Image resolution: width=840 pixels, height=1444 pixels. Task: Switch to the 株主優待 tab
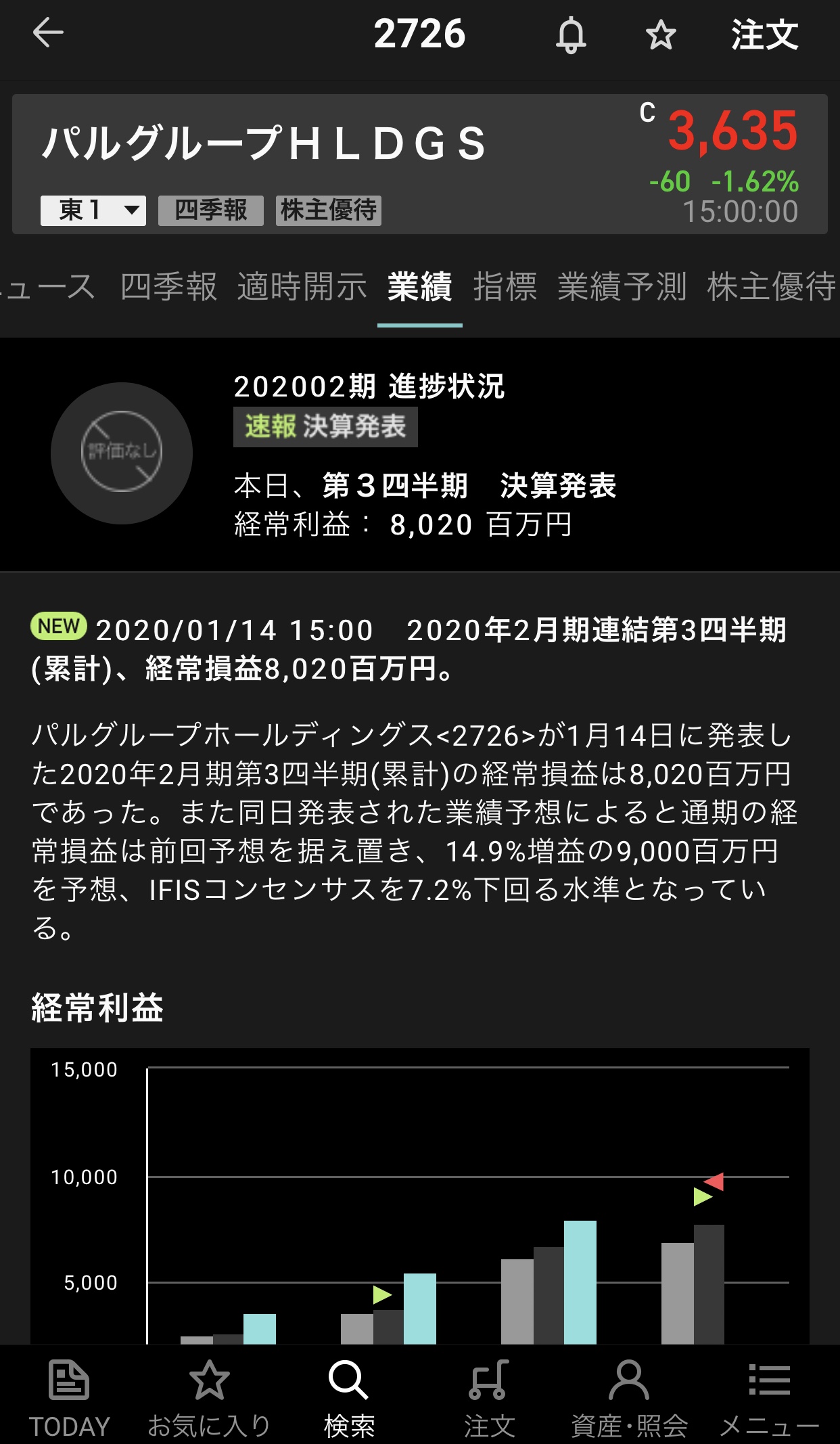coord(771,287)
